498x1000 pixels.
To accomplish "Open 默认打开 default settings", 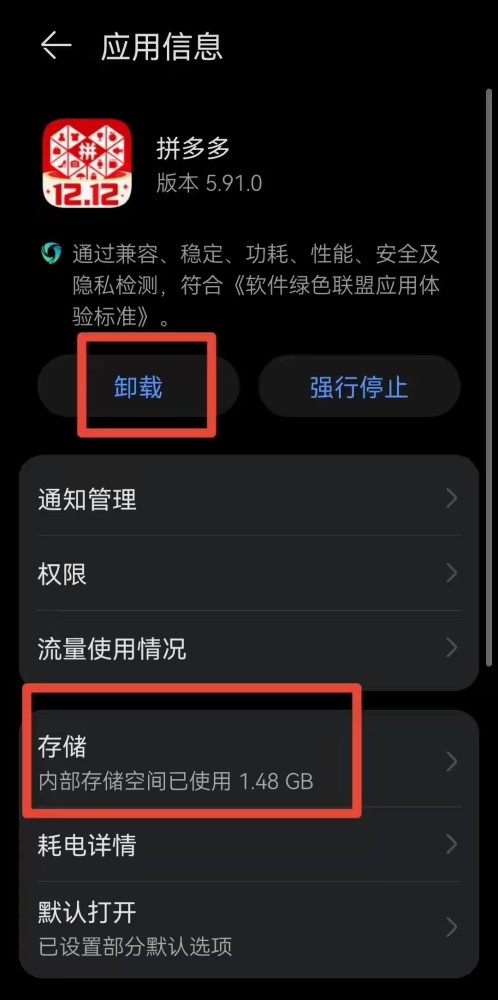I will coord(249,927).
